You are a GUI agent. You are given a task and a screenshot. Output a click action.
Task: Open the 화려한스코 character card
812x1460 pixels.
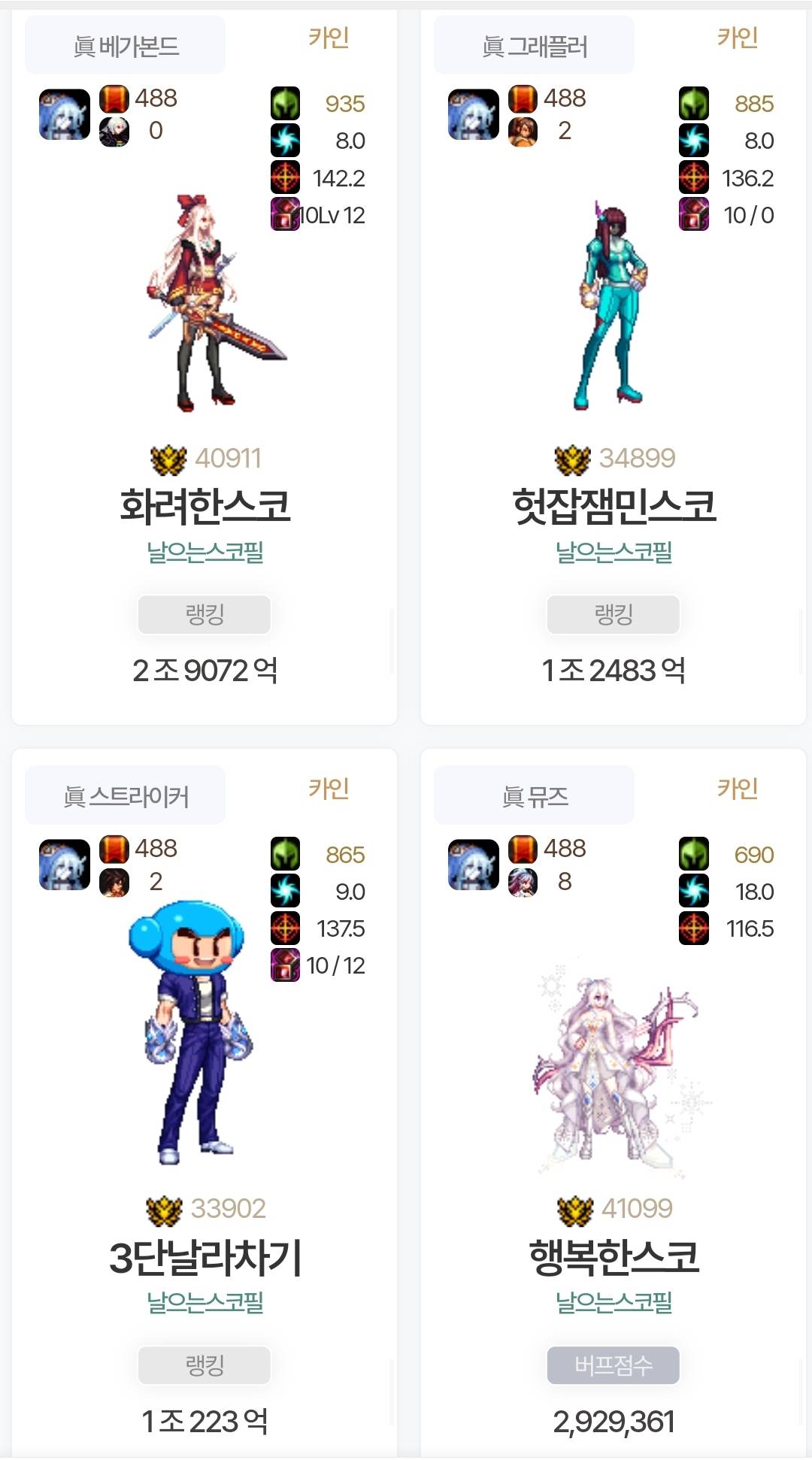tap(205, 506)
